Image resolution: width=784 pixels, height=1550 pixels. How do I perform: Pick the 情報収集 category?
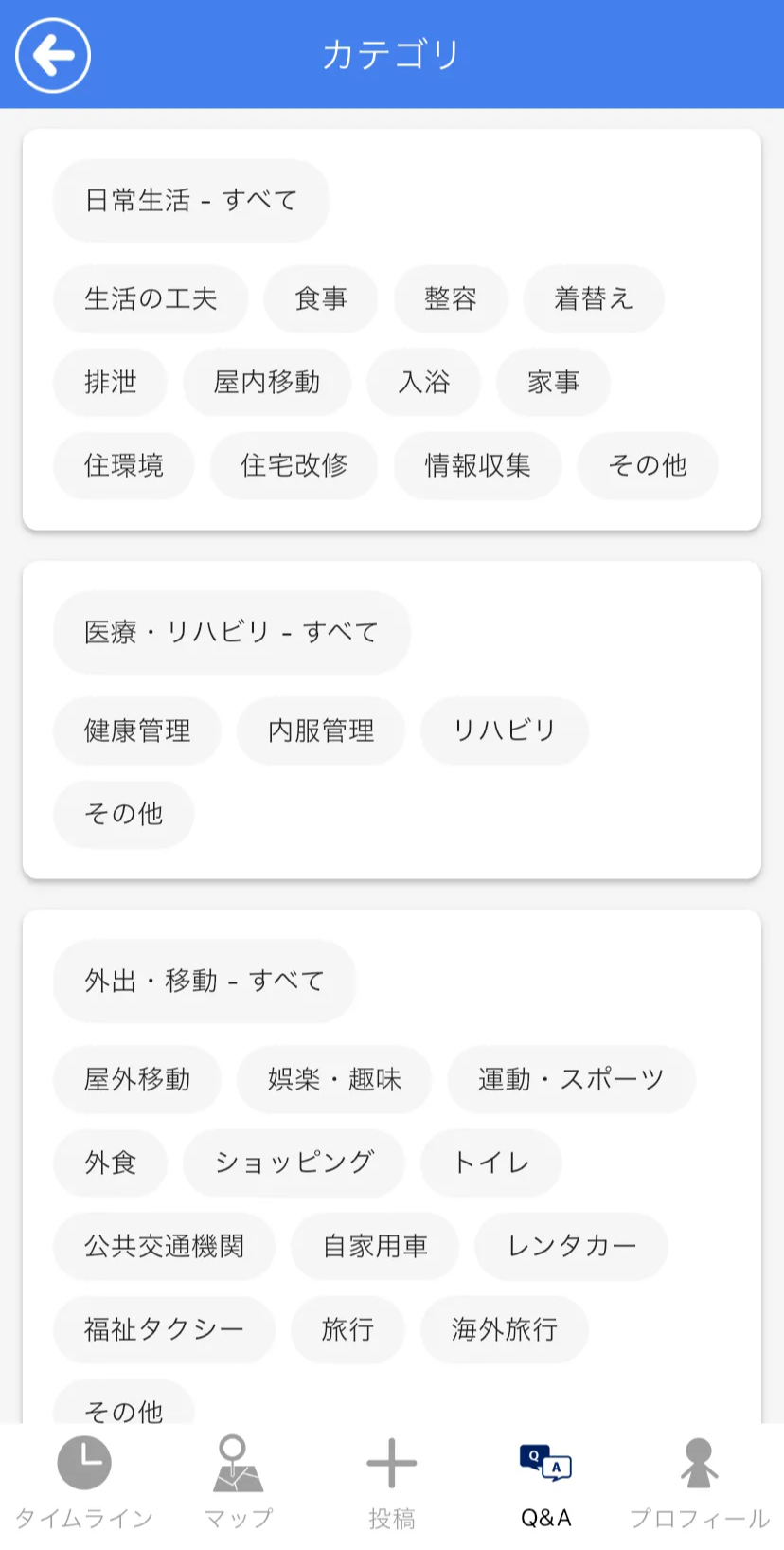[477, 466]
